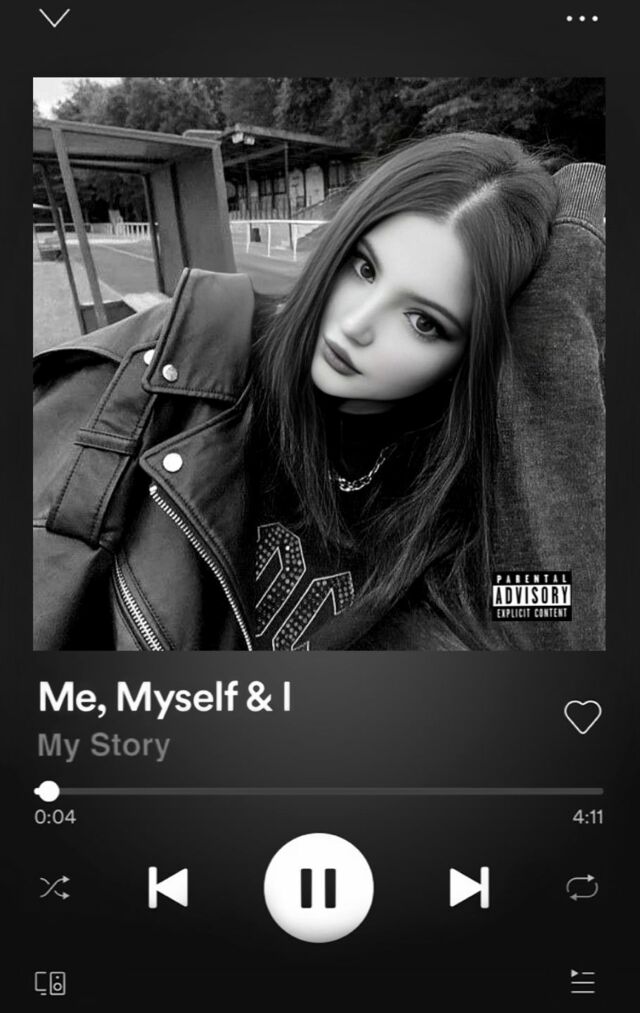Open the three-dot overflow menu

[582, 19]
